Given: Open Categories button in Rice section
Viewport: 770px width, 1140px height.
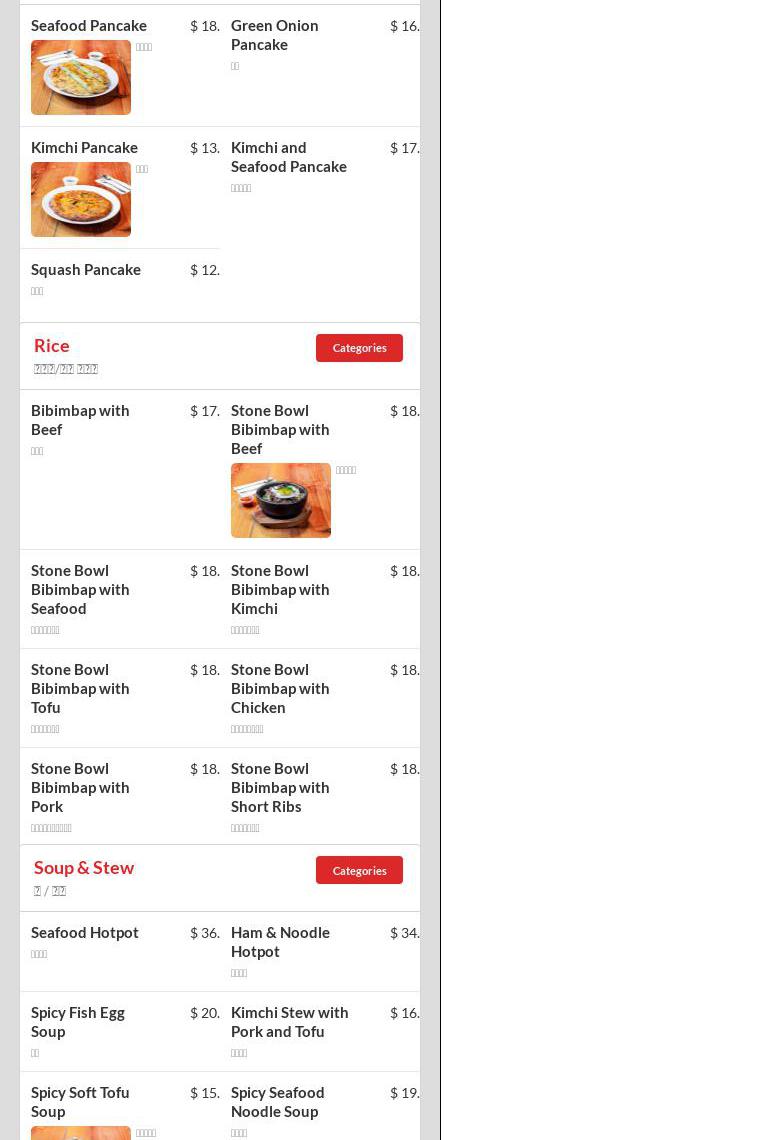Looking at the screenshot, I should (x=359, y=348).
